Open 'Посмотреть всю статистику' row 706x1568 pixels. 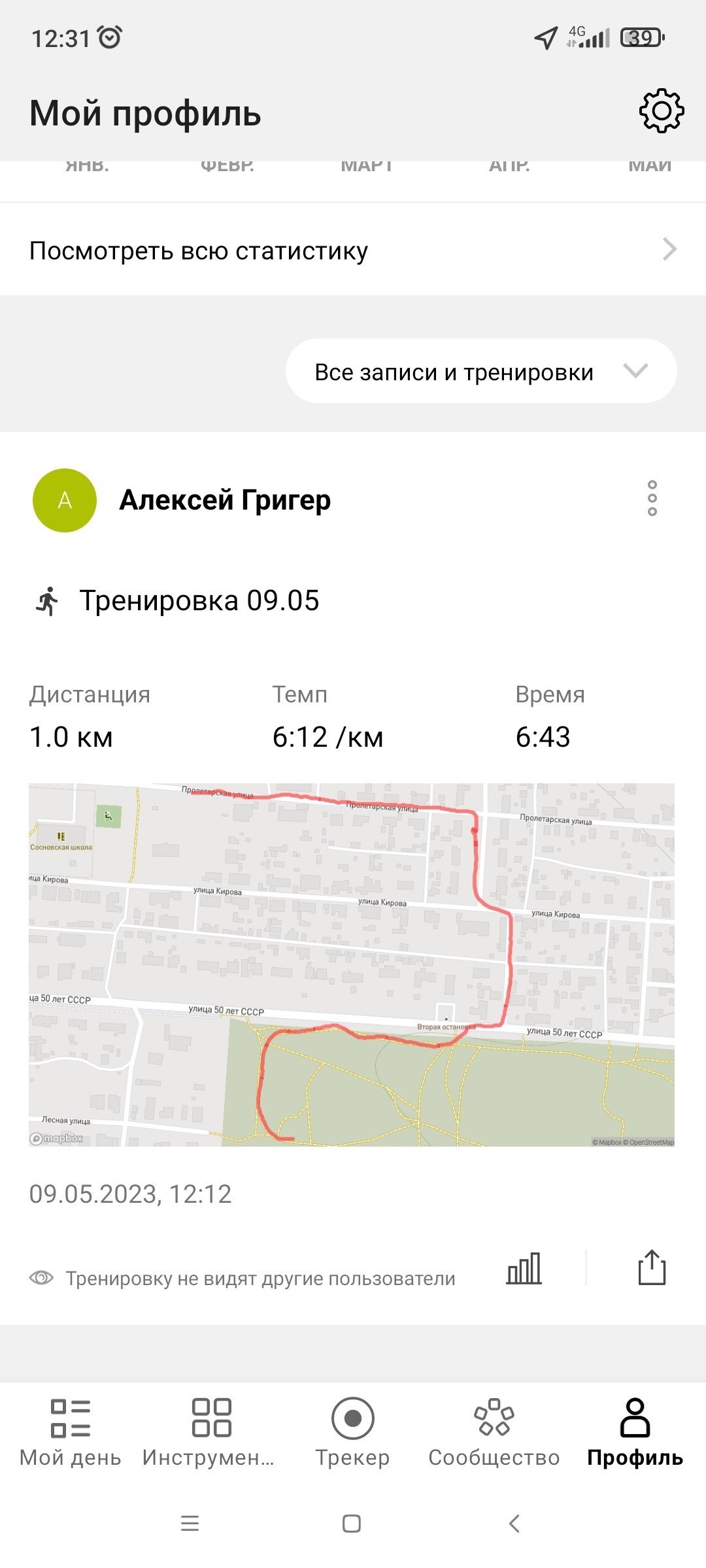pos(353,250)
